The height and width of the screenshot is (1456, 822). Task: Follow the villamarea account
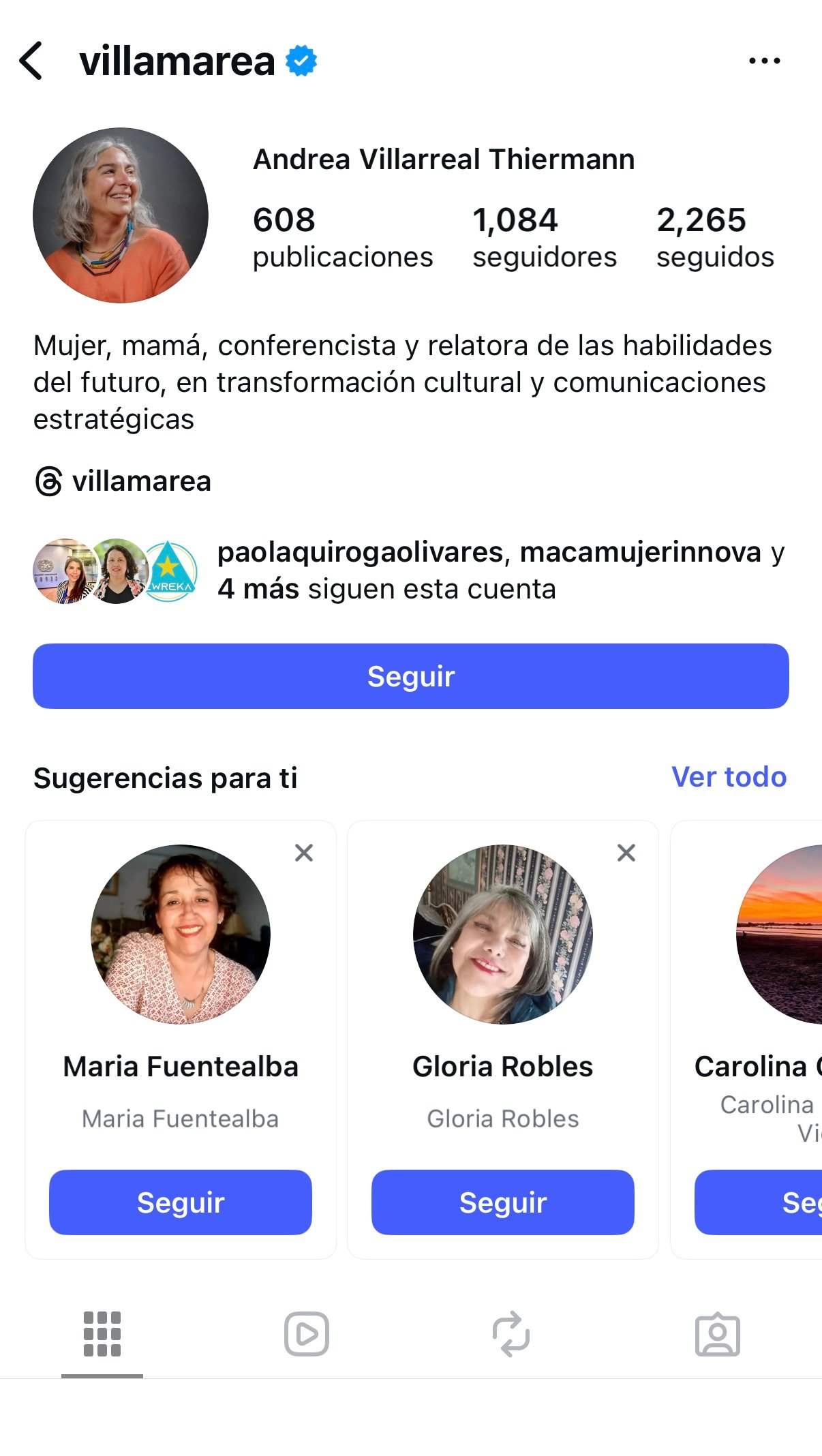click(410, 676)
